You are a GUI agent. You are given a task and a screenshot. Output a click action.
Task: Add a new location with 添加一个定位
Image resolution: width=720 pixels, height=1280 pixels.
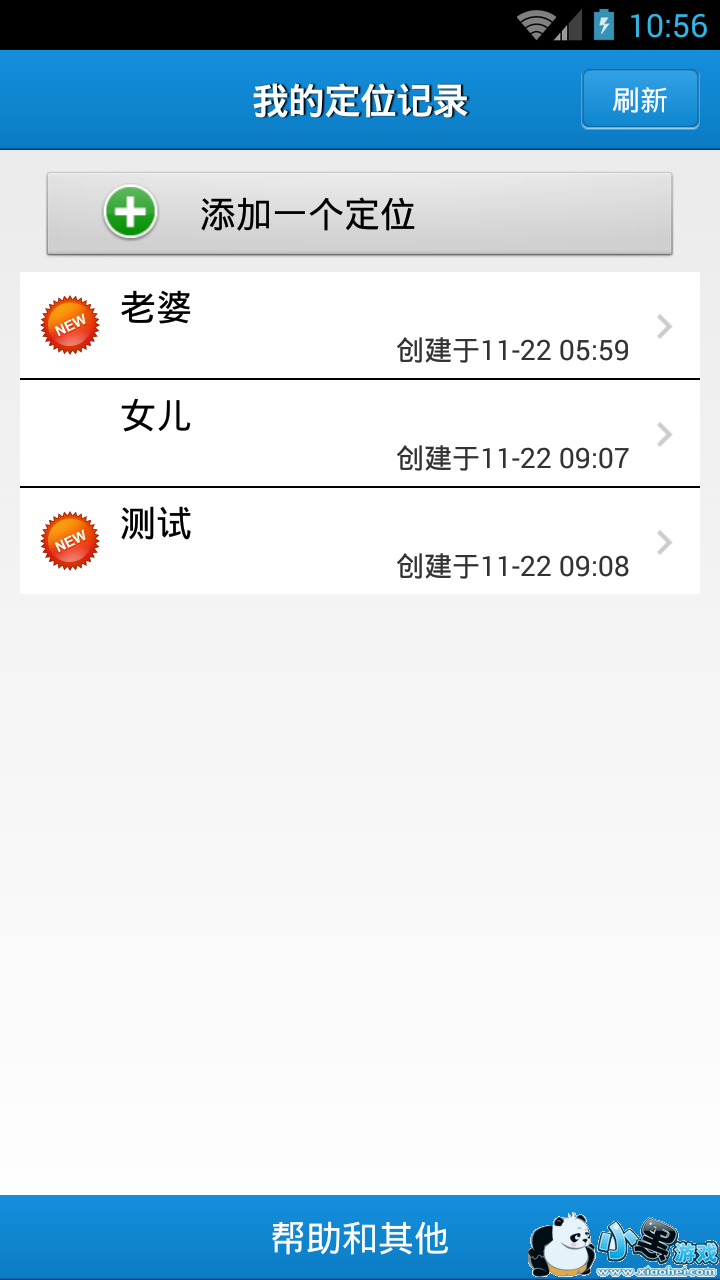359,214
